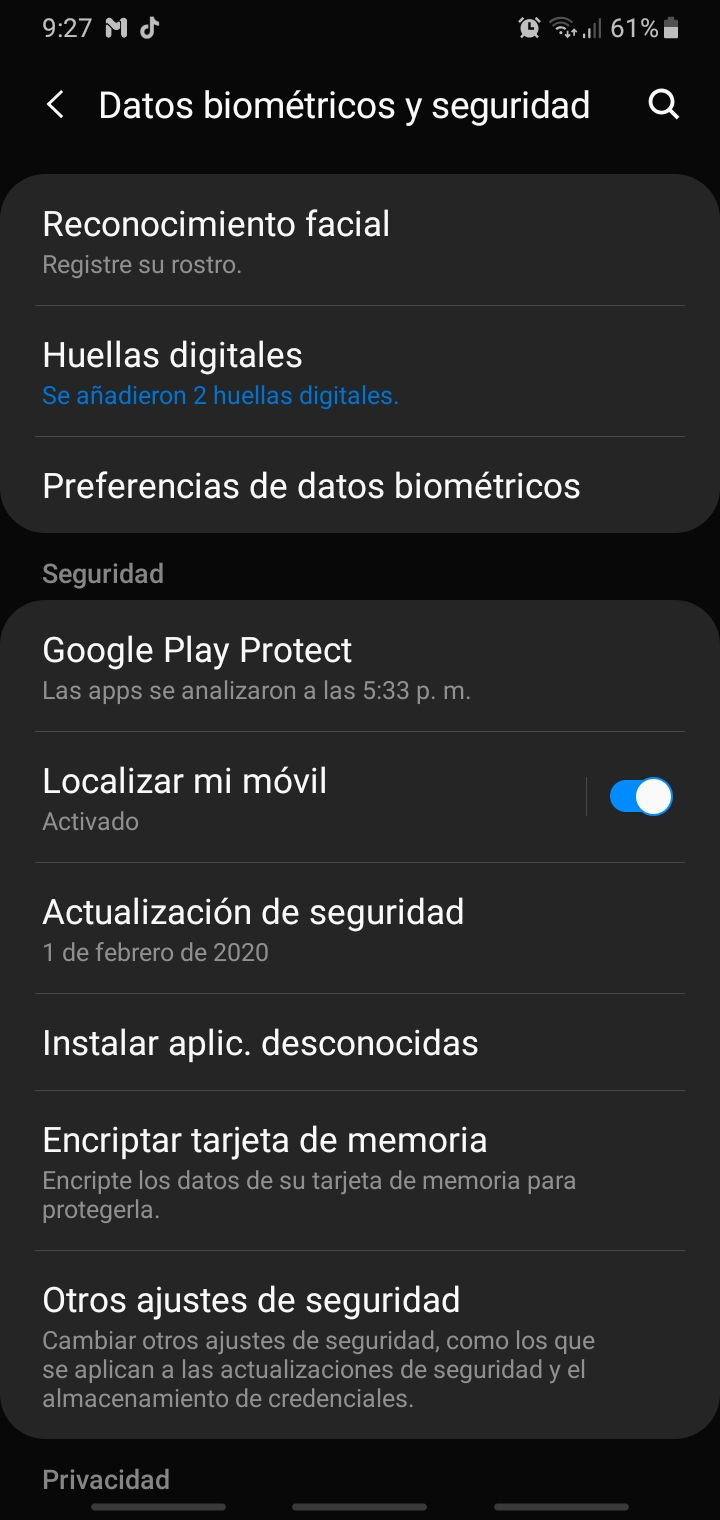720x1520 pixels.
Task: Open the search magnifier icon
Action: click(x=664, y=104)
